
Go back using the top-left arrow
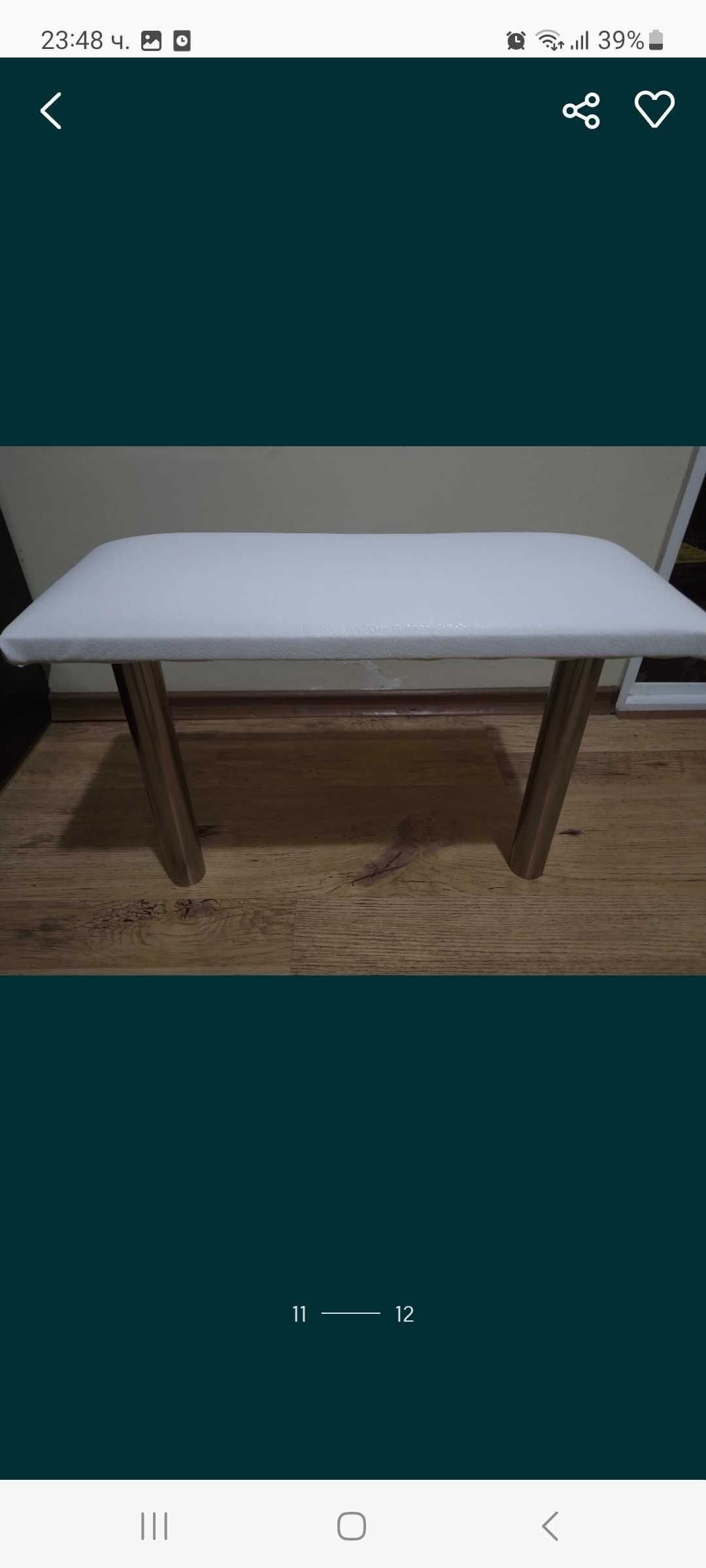[x=51, y=110]
